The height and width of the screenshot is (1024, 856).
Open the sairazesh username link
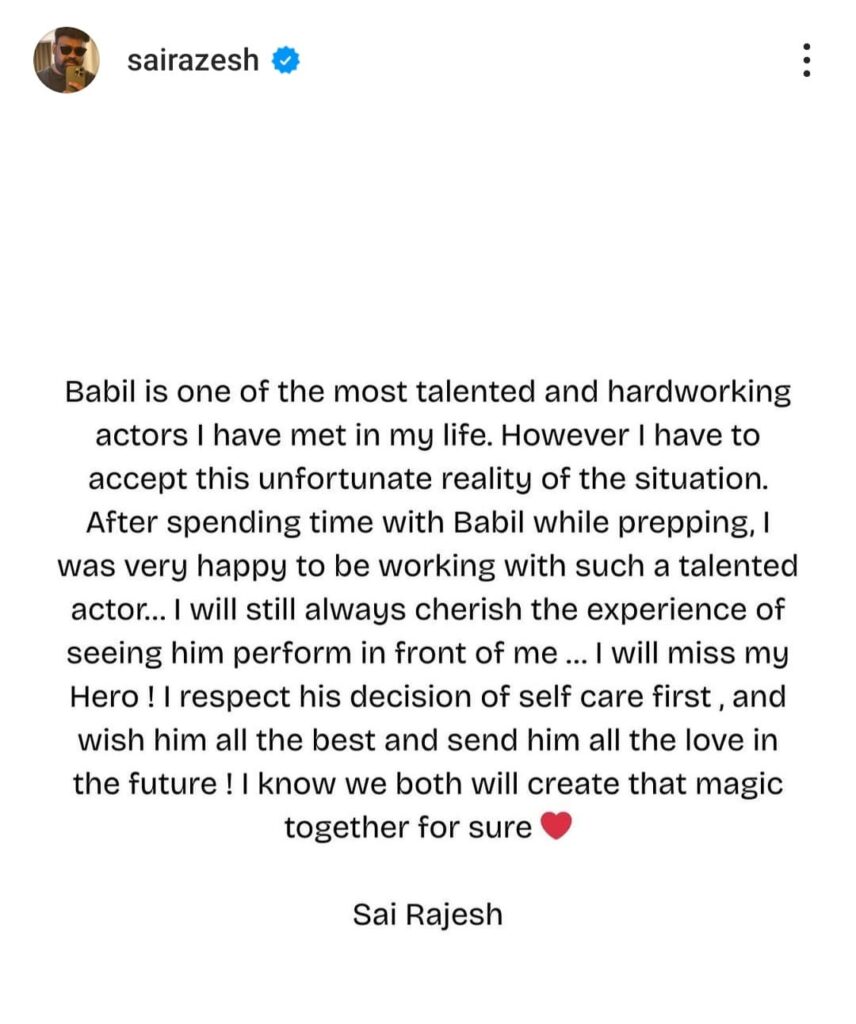(194, 60)
